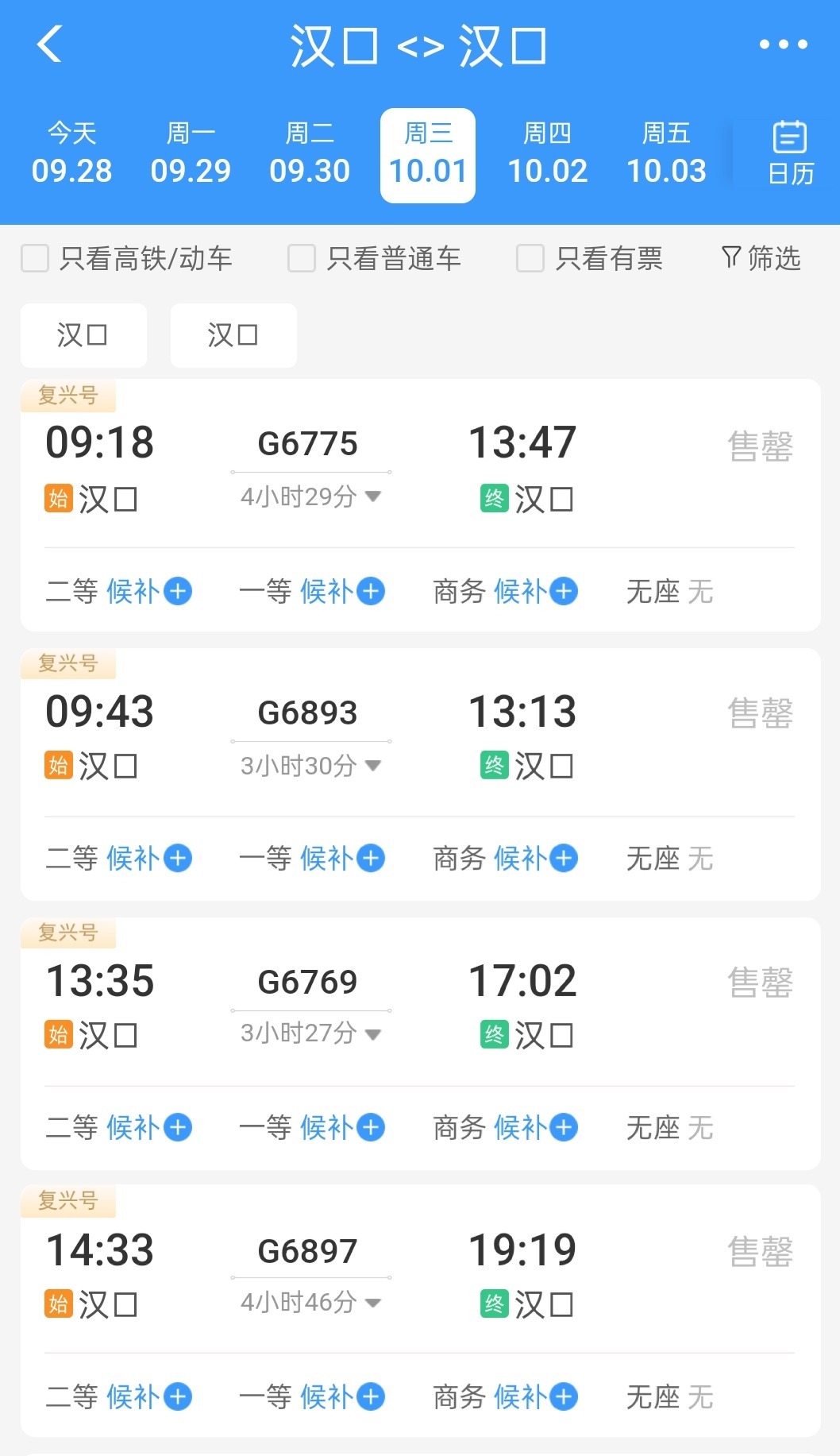840x1456 pixels.
Task: Open the three-dot overflow menu
Action: [x=783, y=44]
